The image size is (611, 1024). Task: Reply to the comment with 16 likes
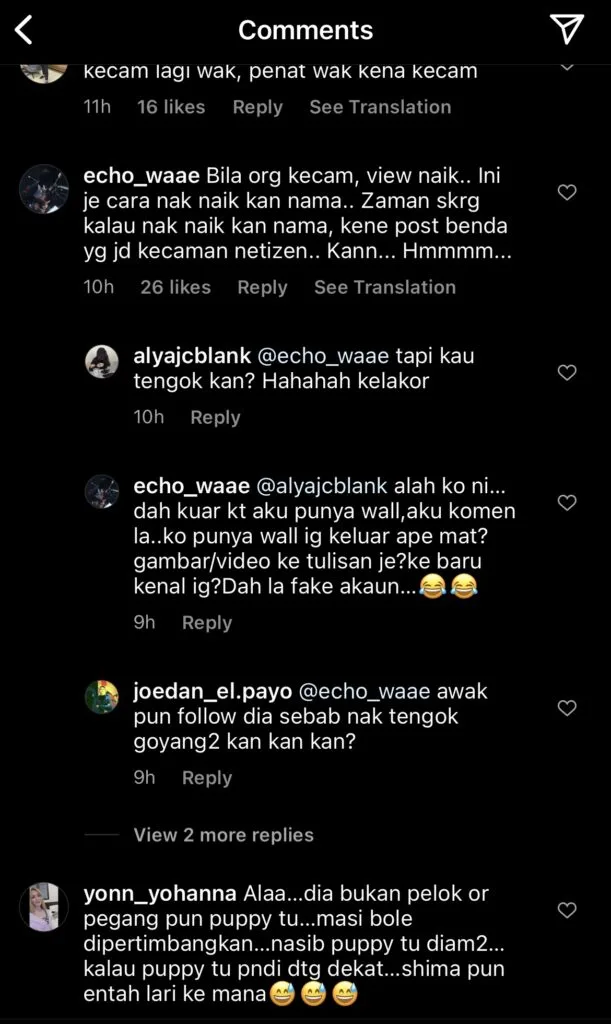tap(257, 107)
